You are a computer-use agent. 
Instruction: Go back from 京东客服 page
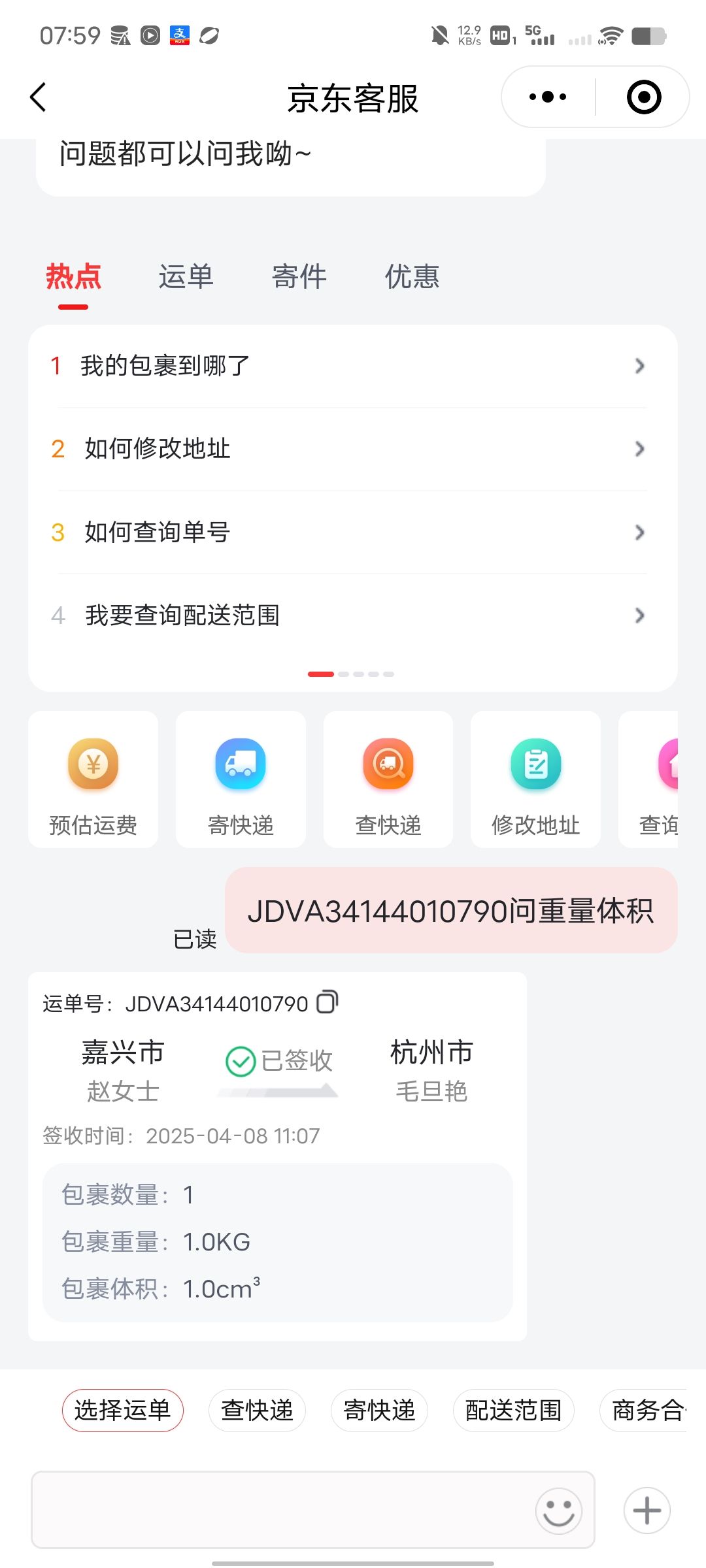tap(39, 97)
